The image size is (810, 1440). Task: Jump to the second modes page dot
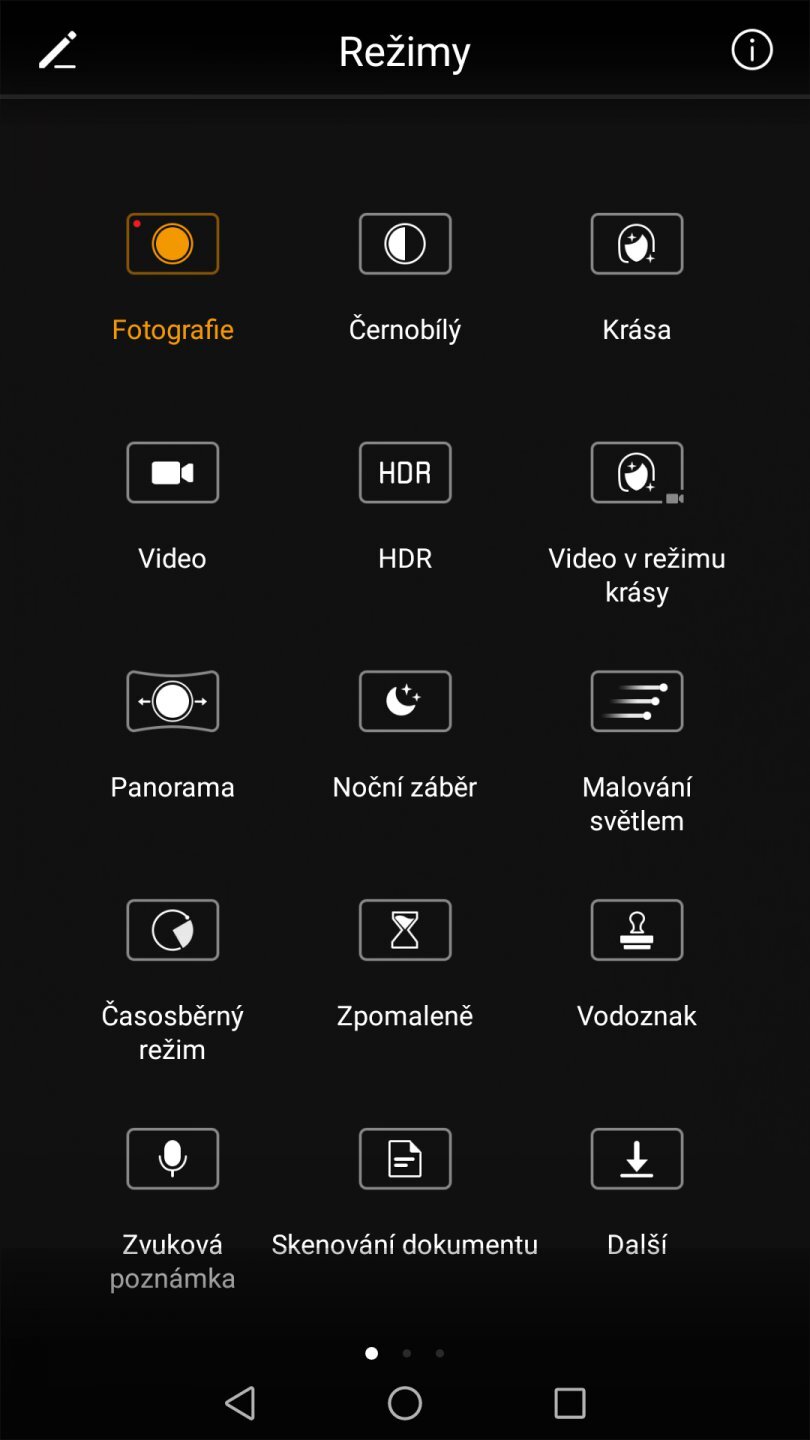point(405,1352)
